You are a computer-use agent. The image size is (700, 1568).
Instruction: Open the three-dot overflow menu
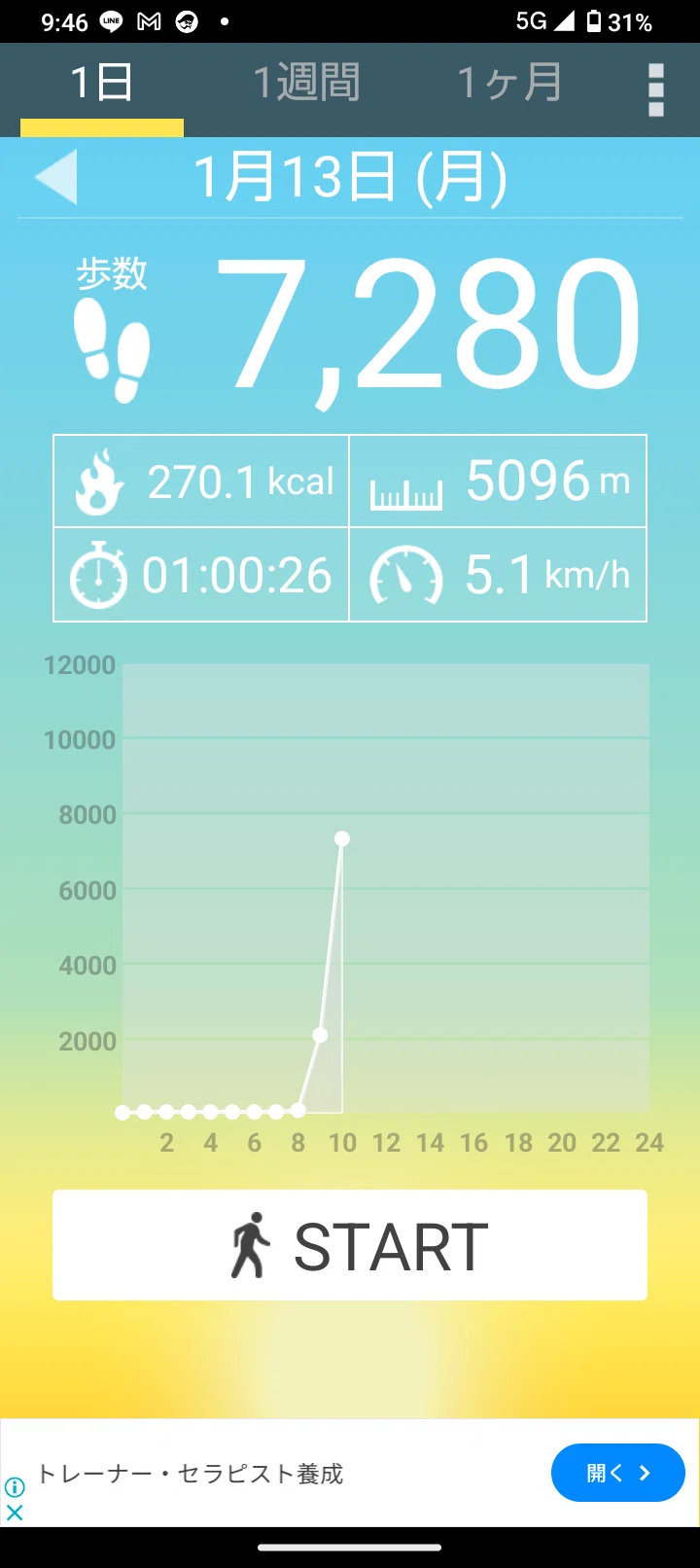pyautogui.click(x=656, y=89)
